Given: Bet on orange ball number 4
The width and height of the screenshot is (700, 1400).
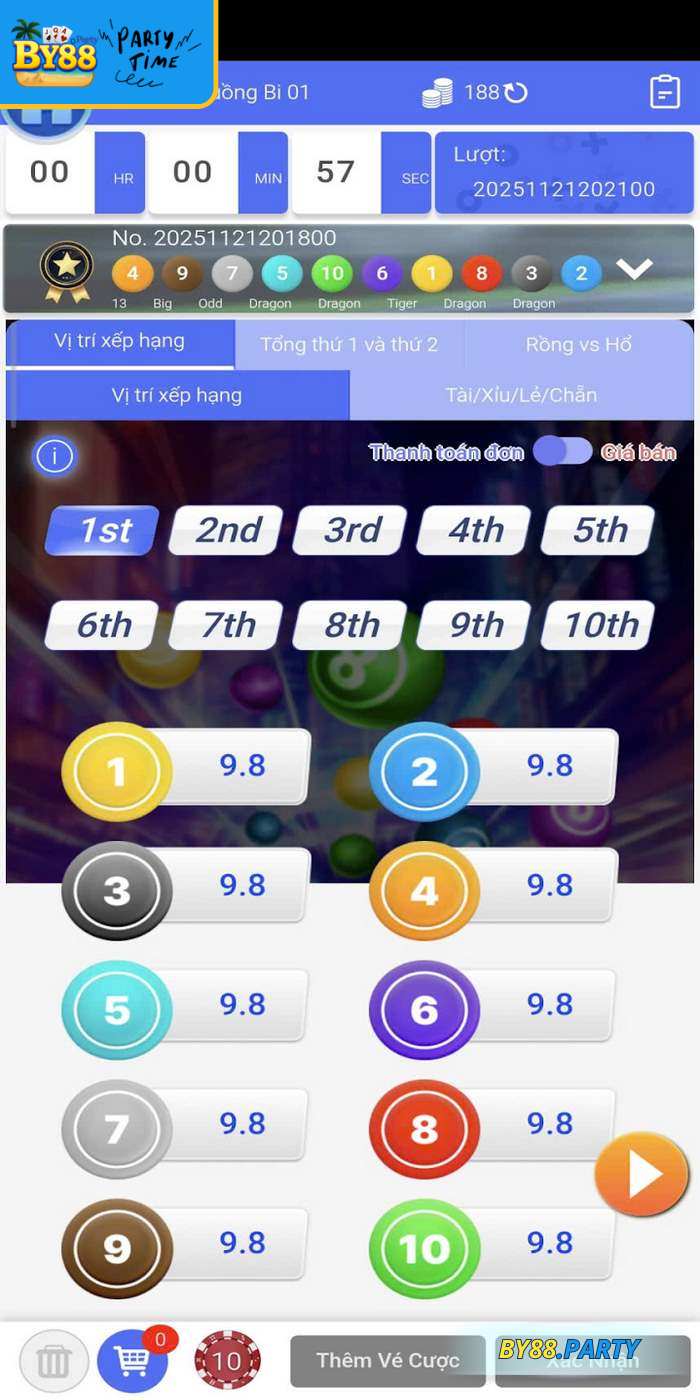Looking at the screenshot, I should 494,888.
